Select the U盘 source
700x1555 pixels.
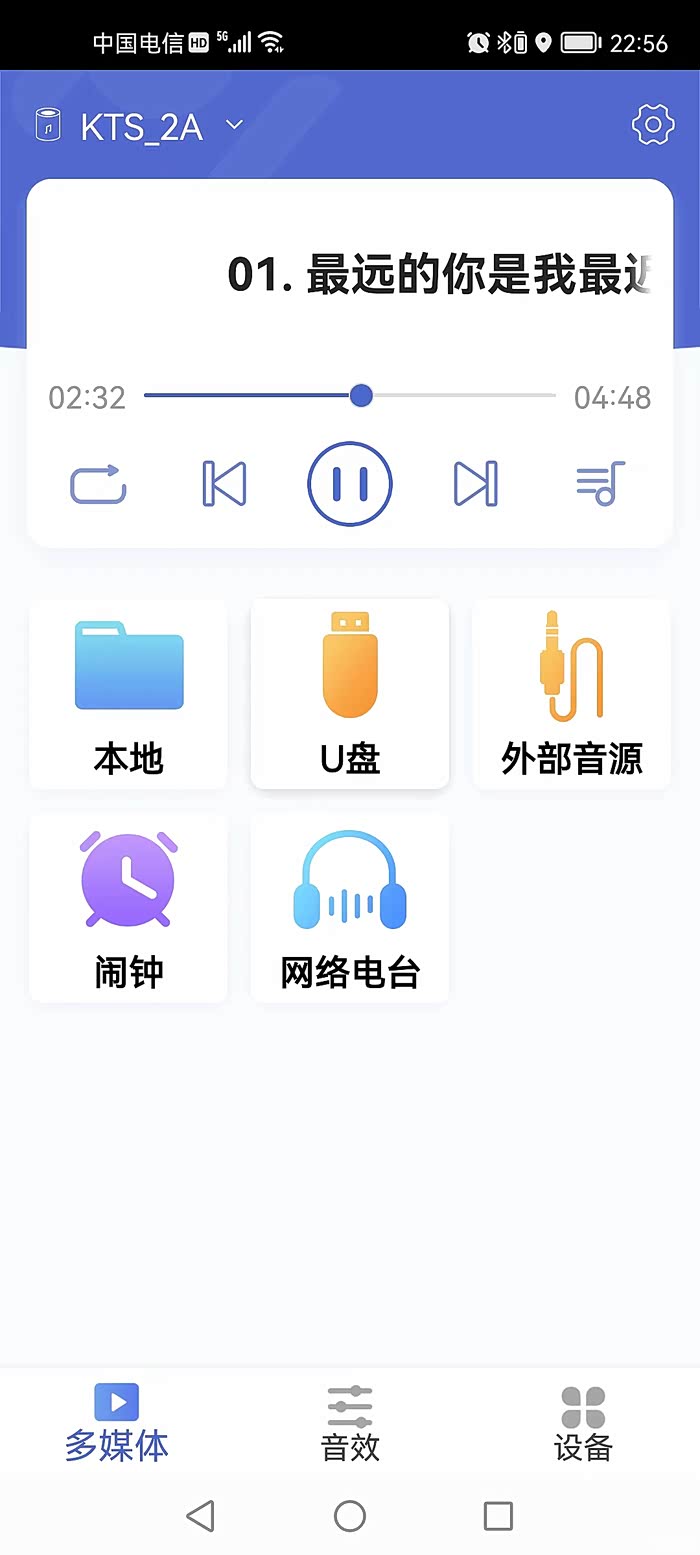pos(349,695)
